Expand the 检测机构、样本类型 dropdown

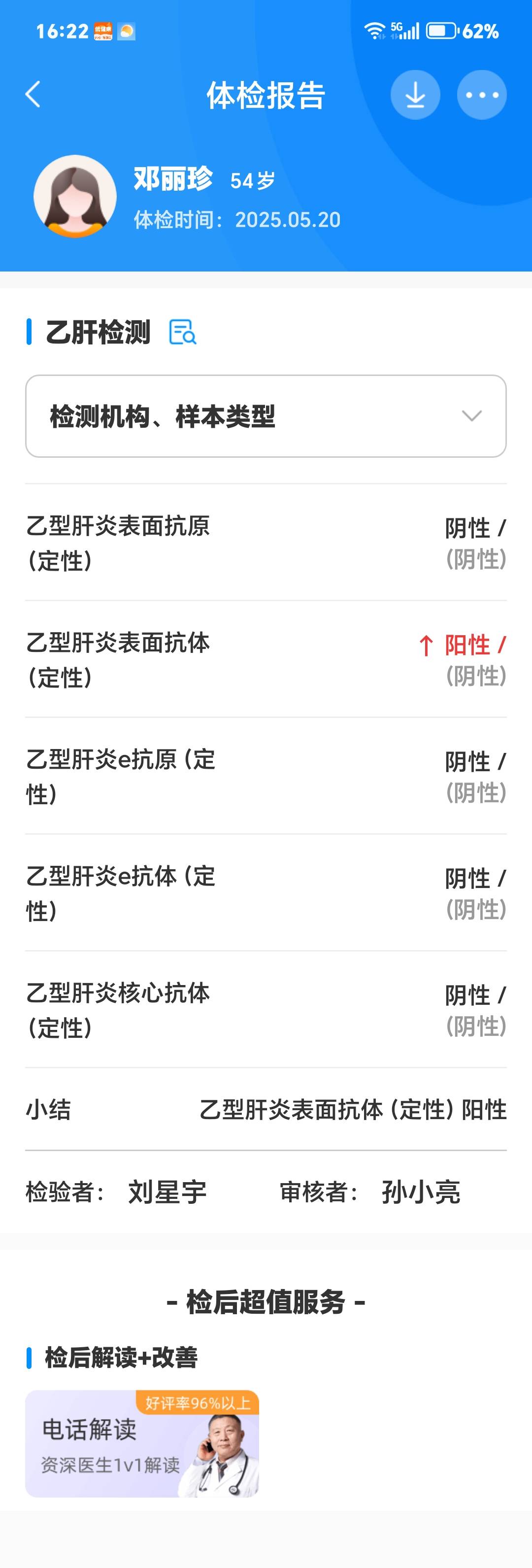coord(266,416)
